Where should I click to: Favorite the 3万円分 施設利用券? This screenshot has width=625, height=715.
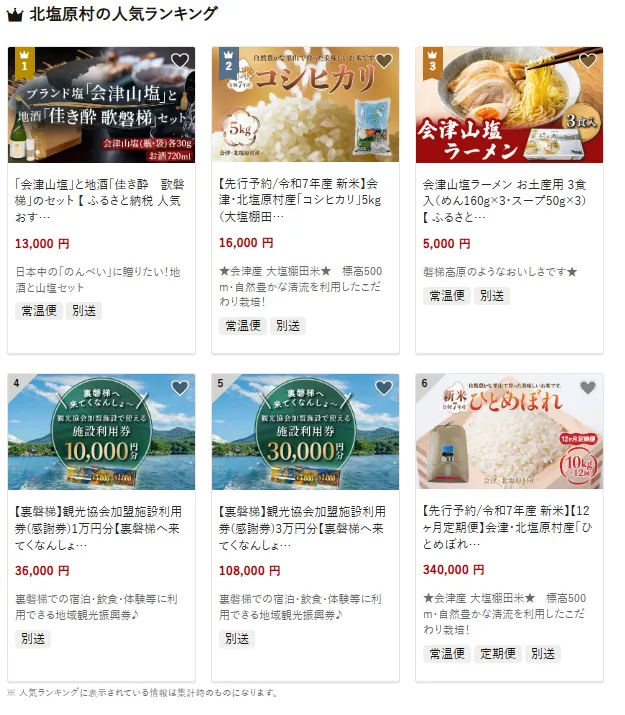point(384,388)
